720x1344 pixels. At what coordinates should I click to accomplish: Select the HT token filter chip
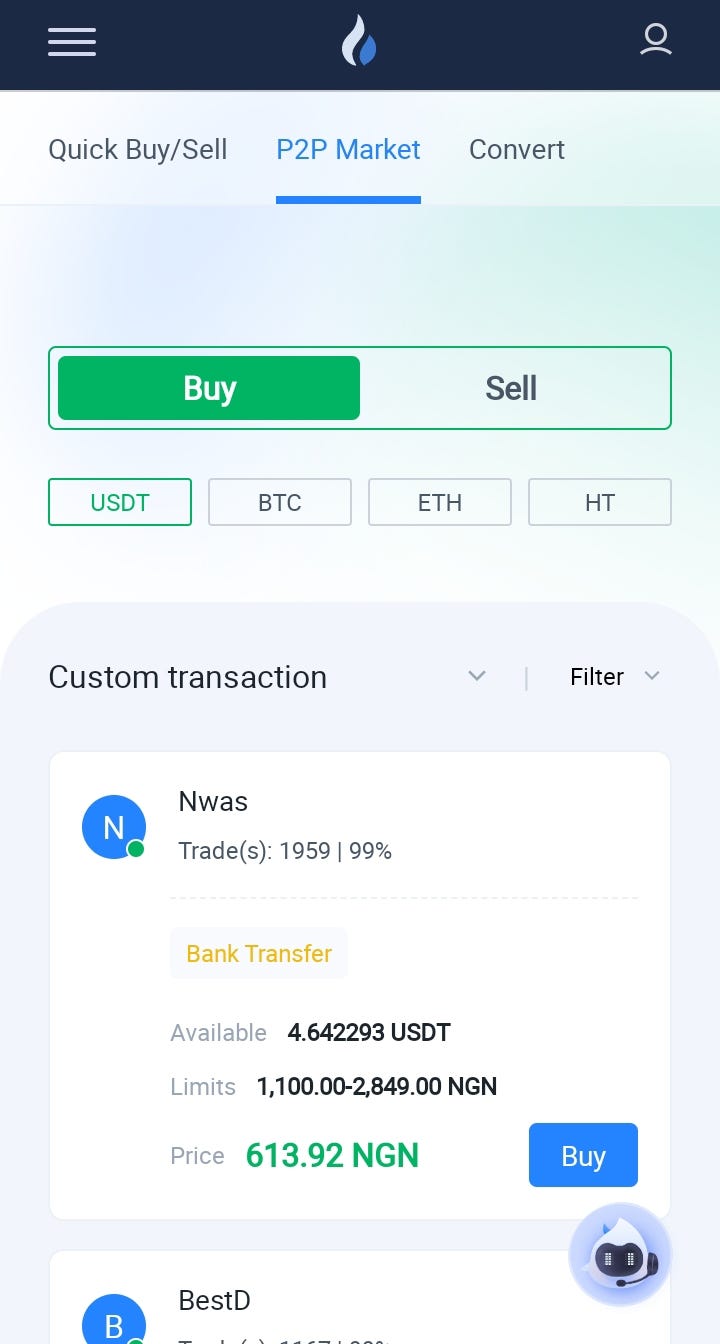[600, 502]
